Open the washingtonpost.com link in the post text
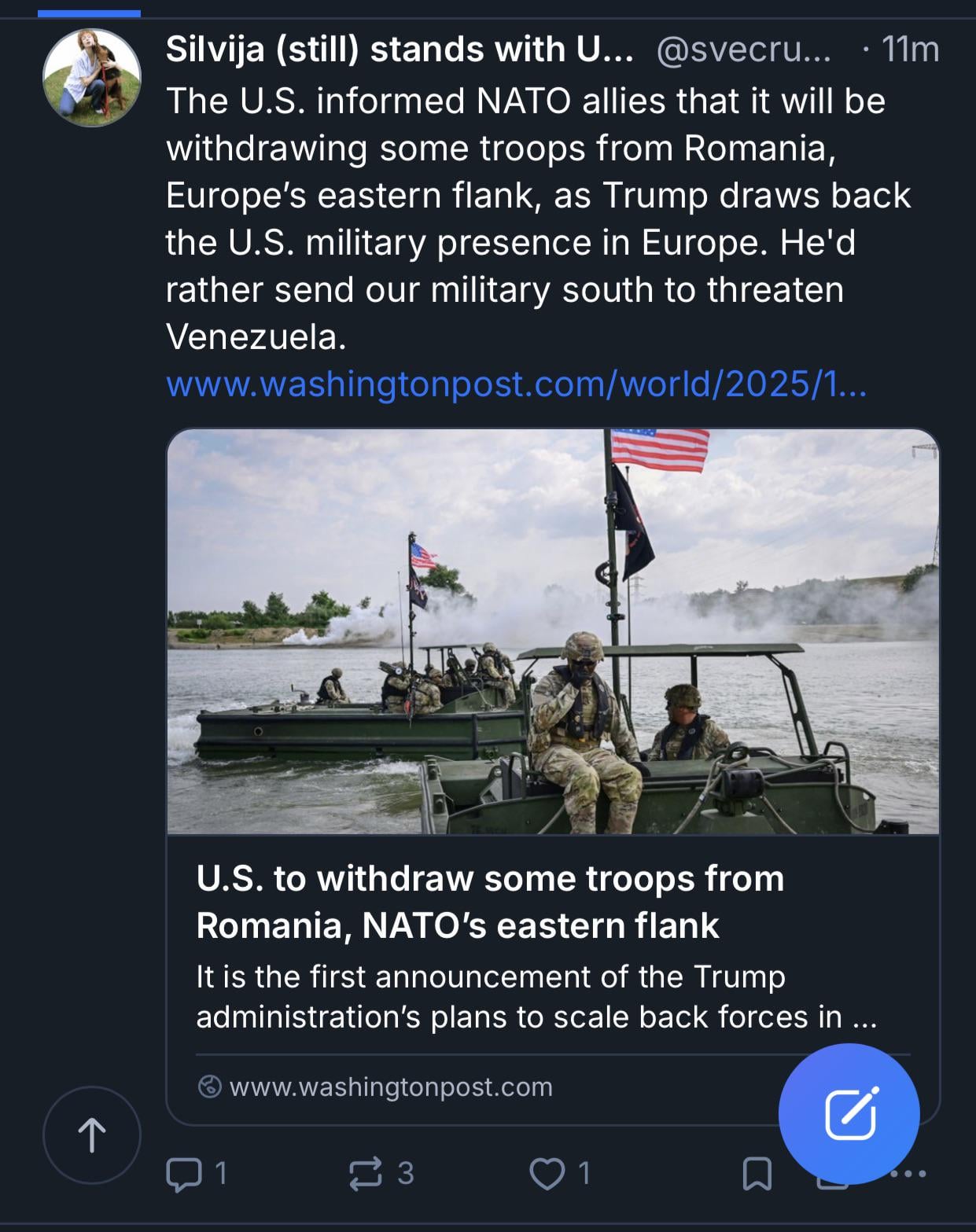976x1232 pixels. (516, 384)
